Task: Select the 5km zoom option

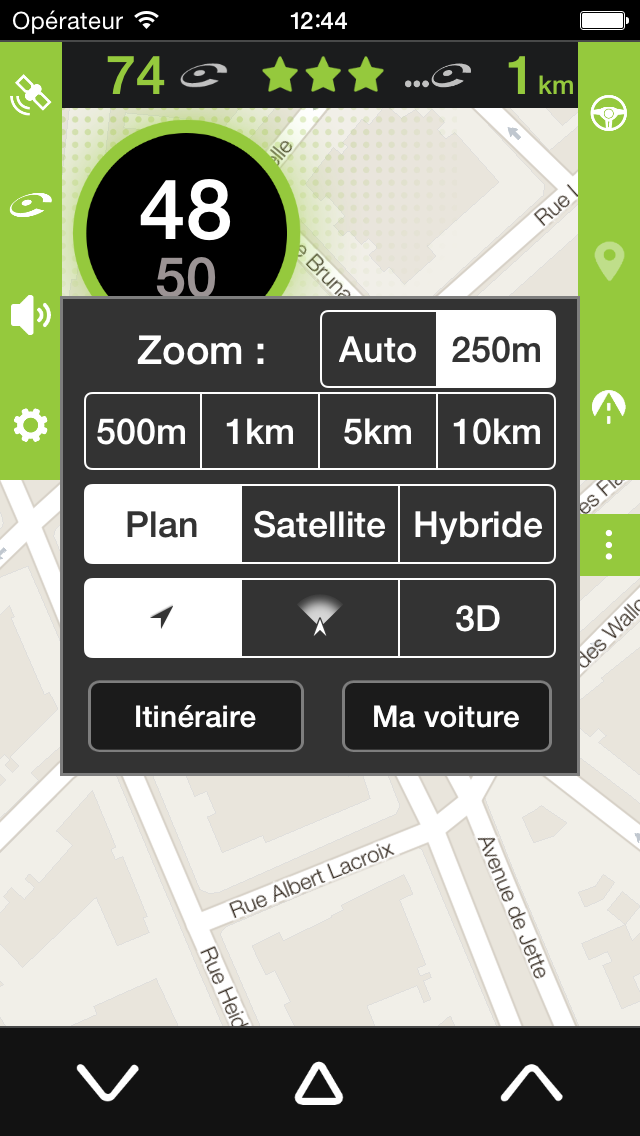Action: coord(378,432)
